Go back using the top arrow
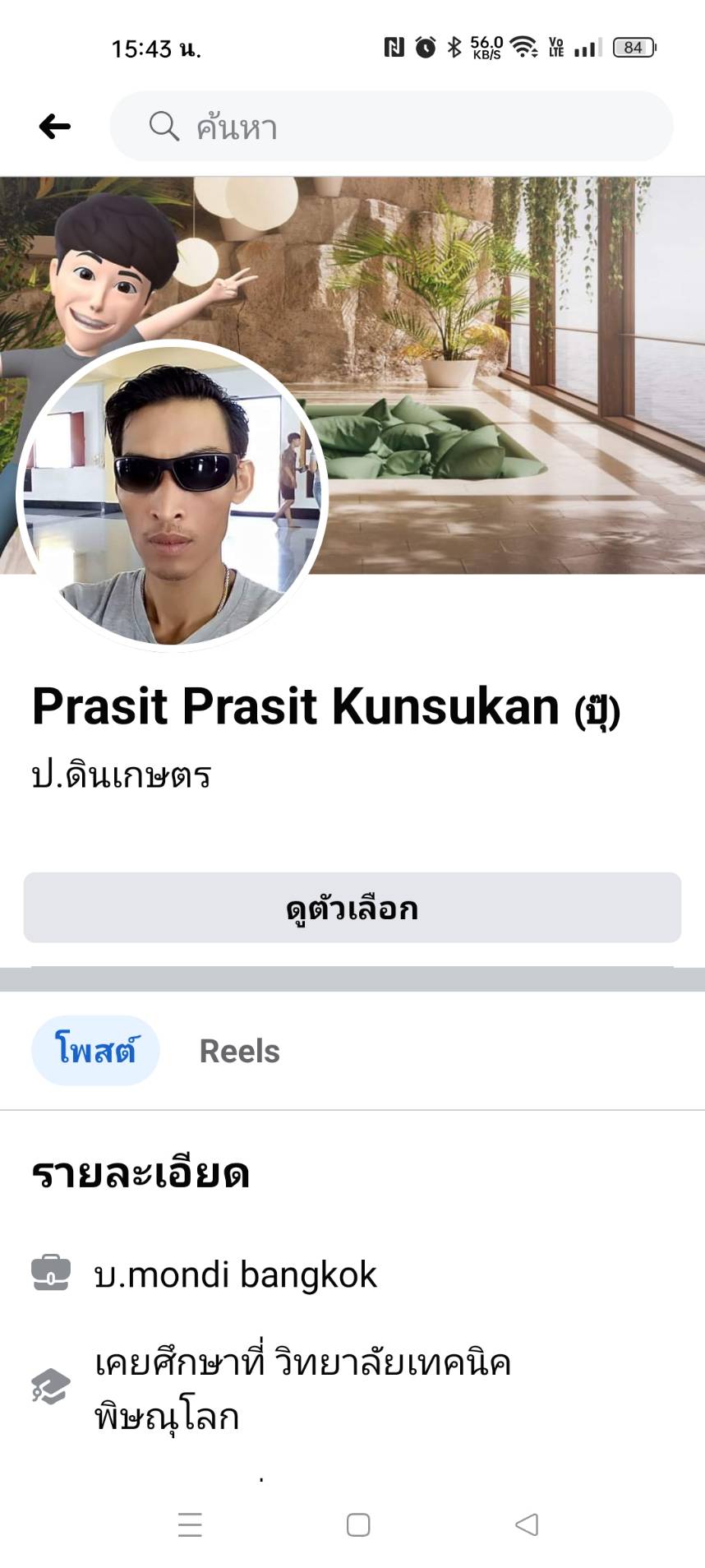705x1568 pixels. pyautogui.click(x=55, y=127)
